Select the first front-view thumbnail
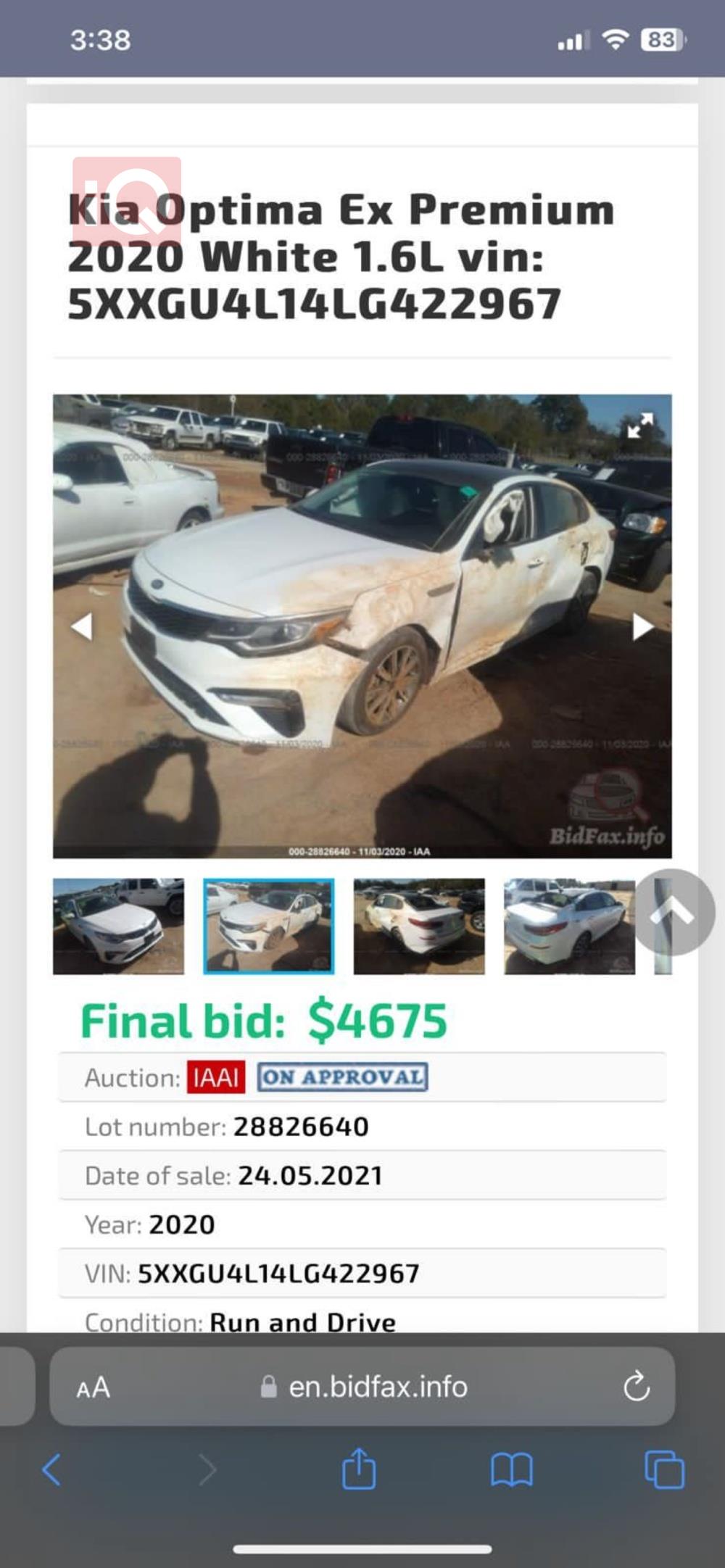Screen dimensions: 725x1568 pyautogui.click(x=119, y=926)
